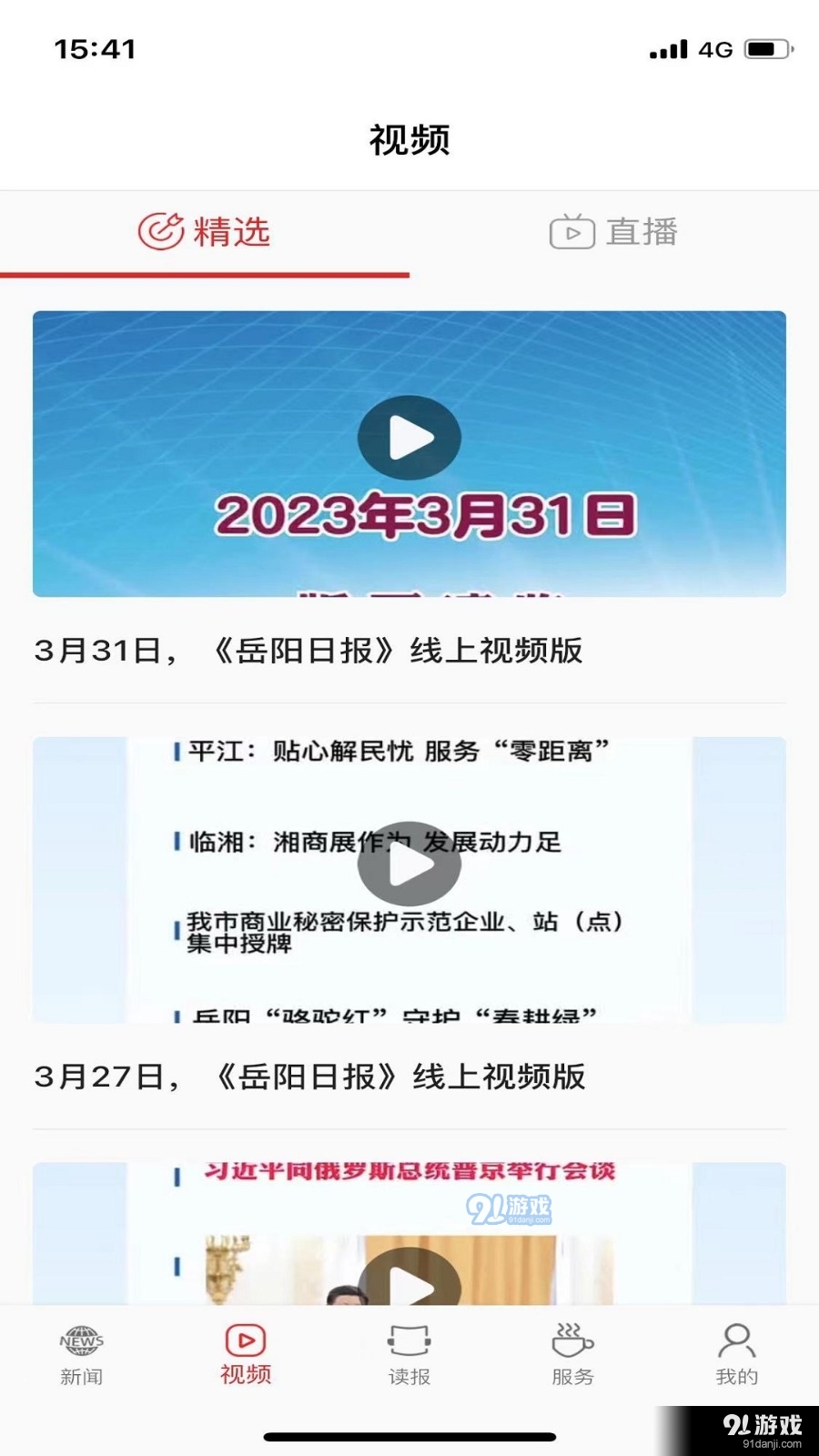The height and width of the screenshot is (1456, 819).
Task: Play the 2023年3月31日 video
Action: pyautogui.click(x=409, y=438)
